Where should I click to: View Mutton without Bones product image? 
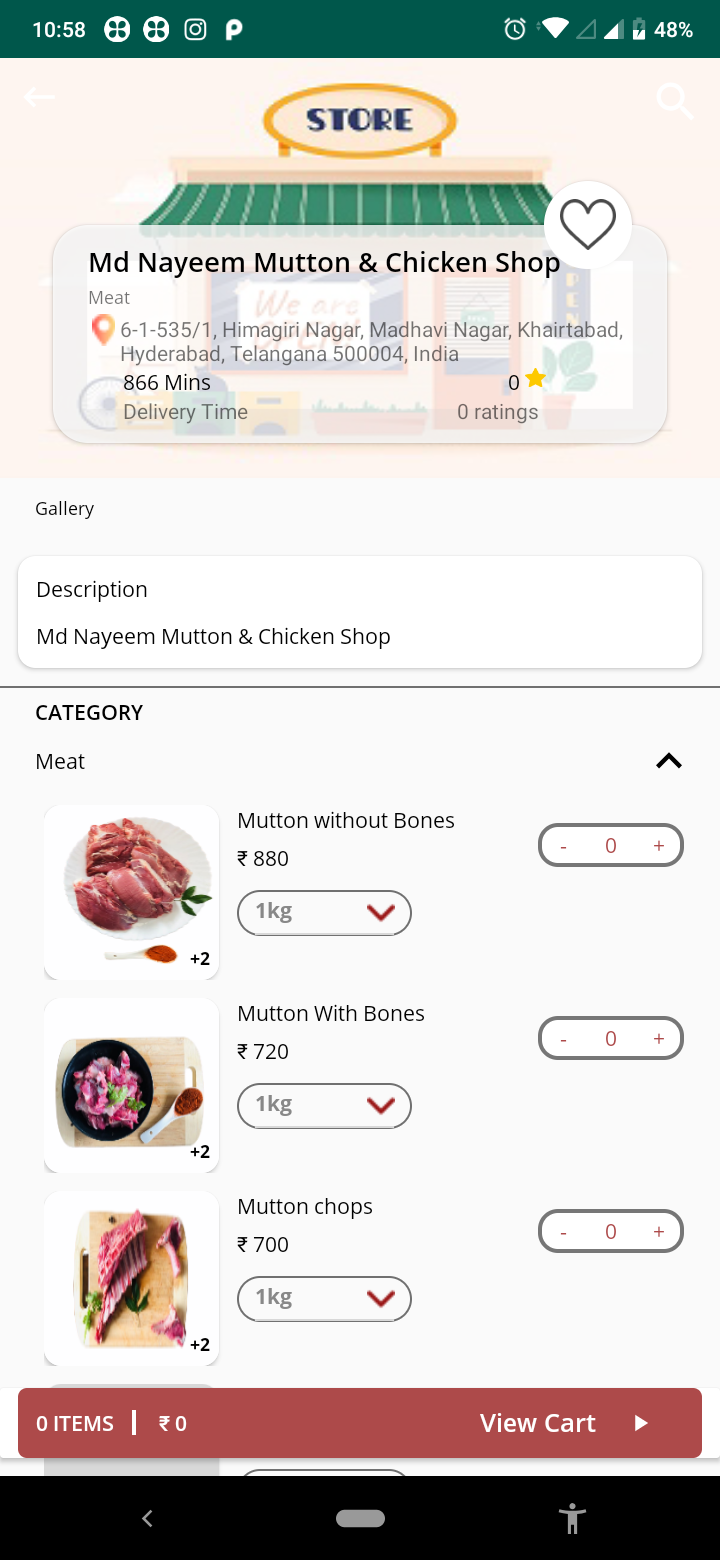[x=131, y=891]
